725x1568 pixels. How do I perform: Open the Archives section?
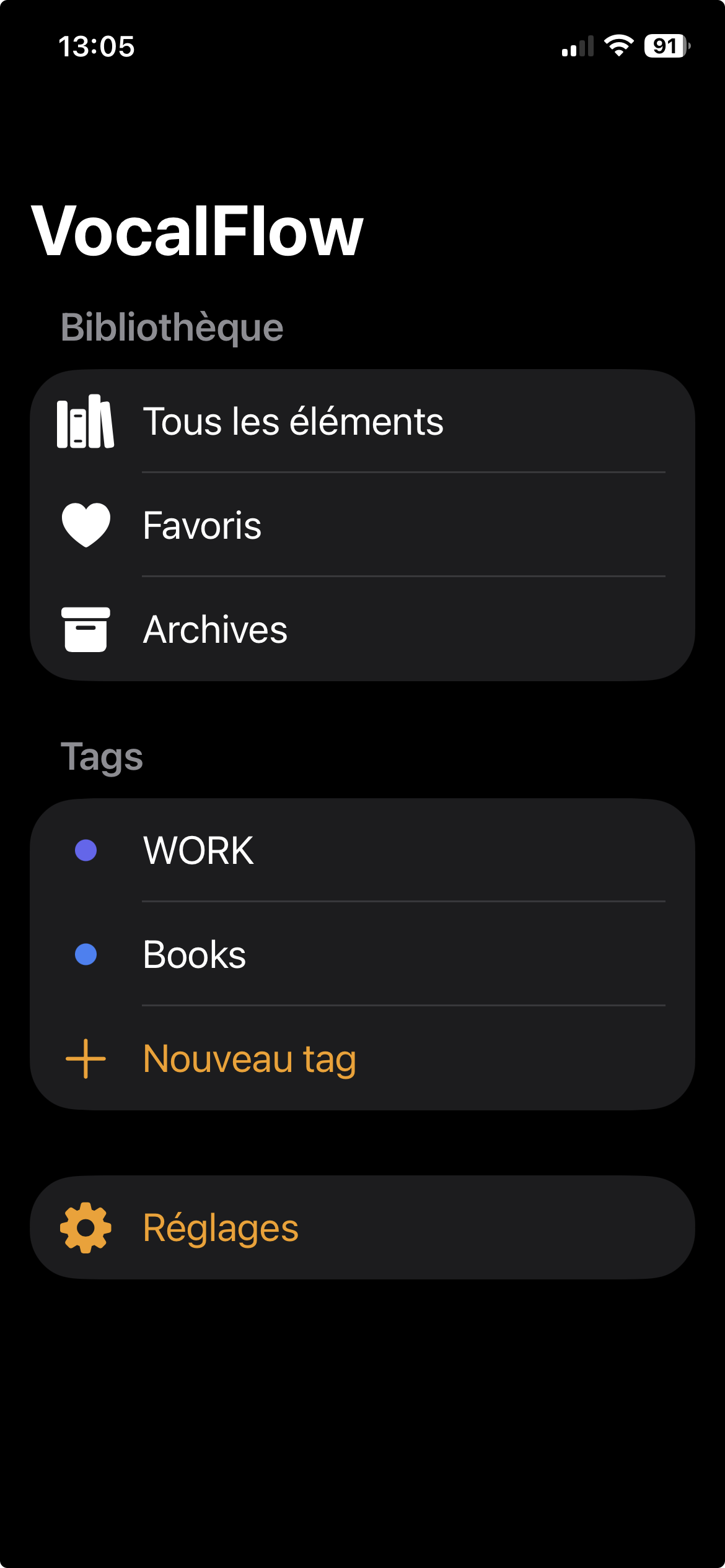pyautogui.click(x=215, y=630)
